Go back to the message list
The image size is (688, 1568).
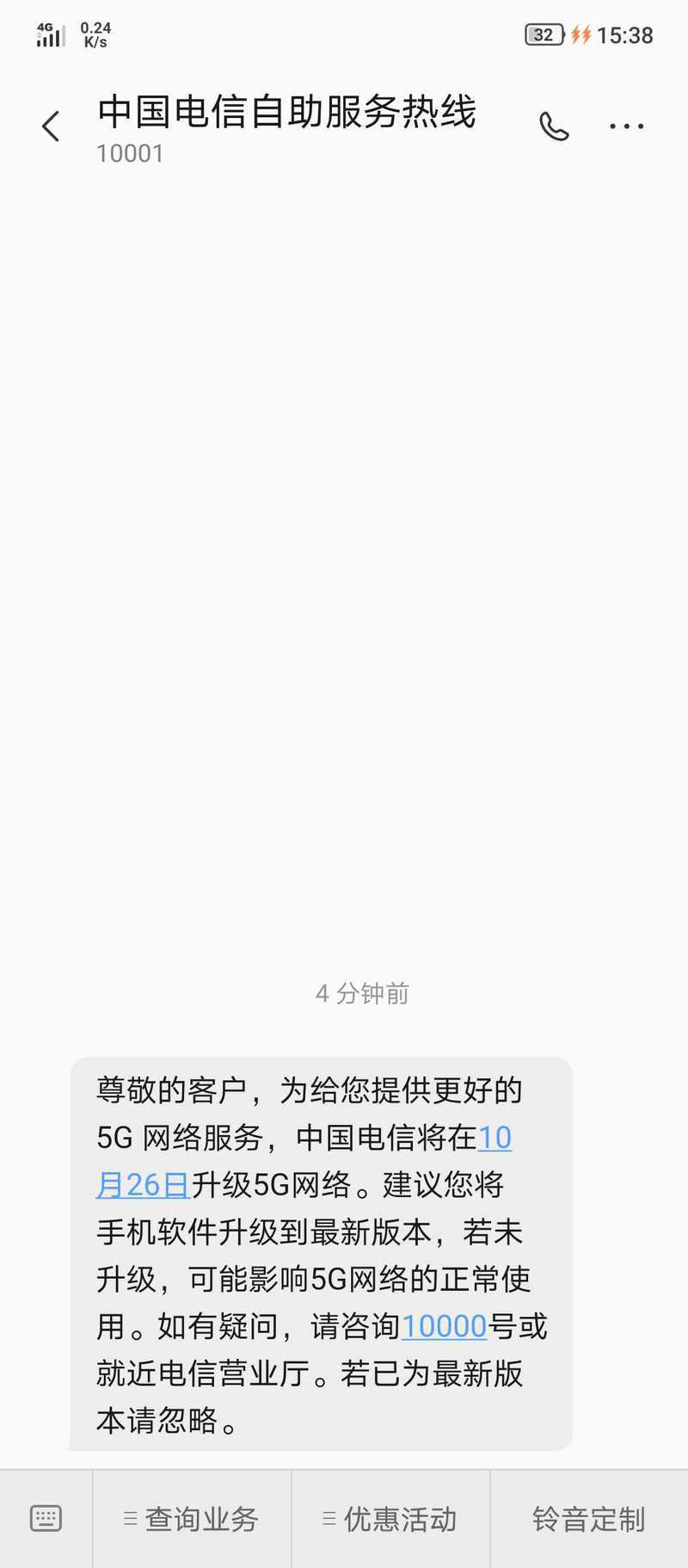51,127
